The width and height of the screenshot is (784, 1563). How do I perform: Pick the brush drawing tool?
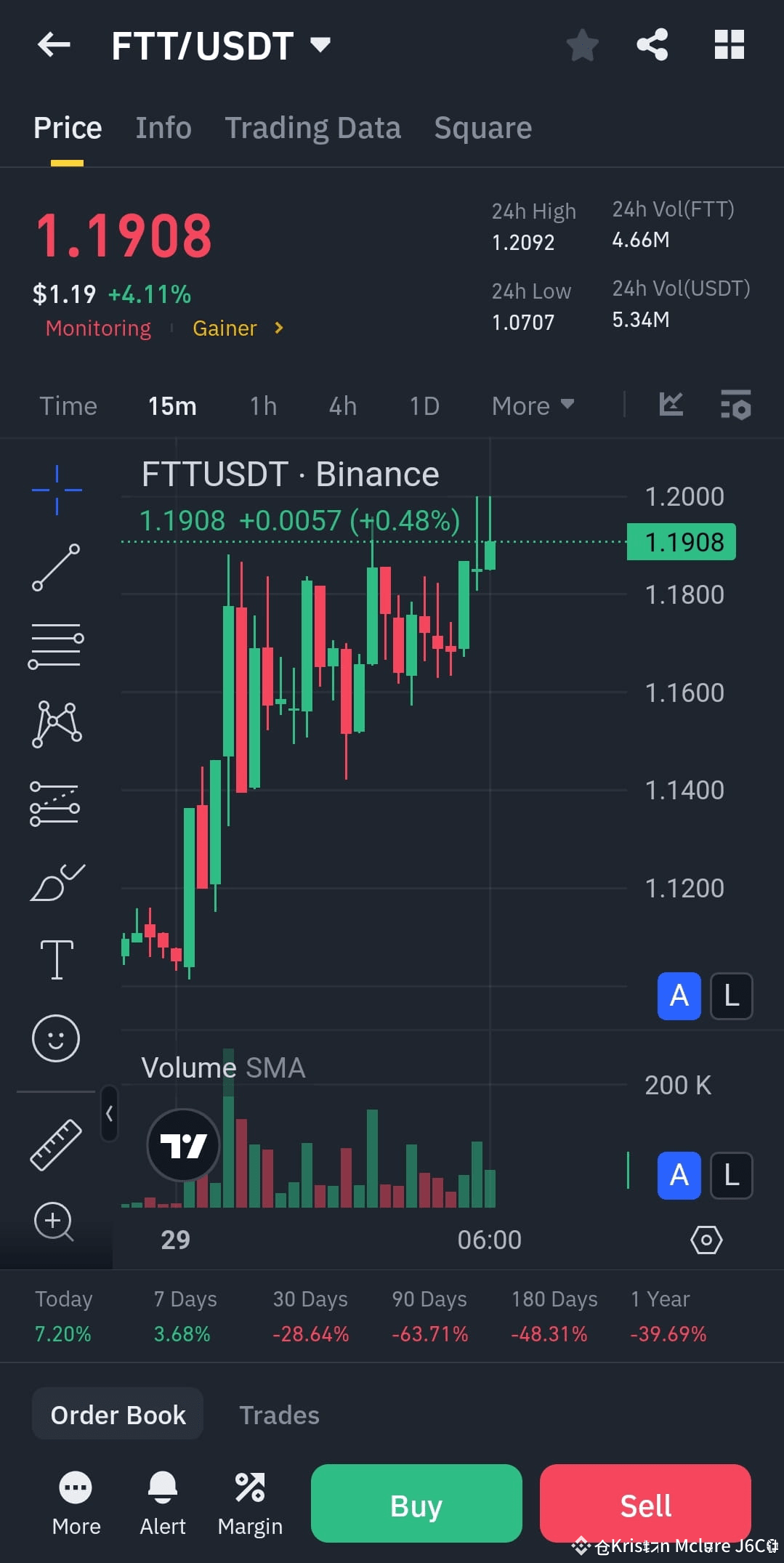(x=56, y=881)
